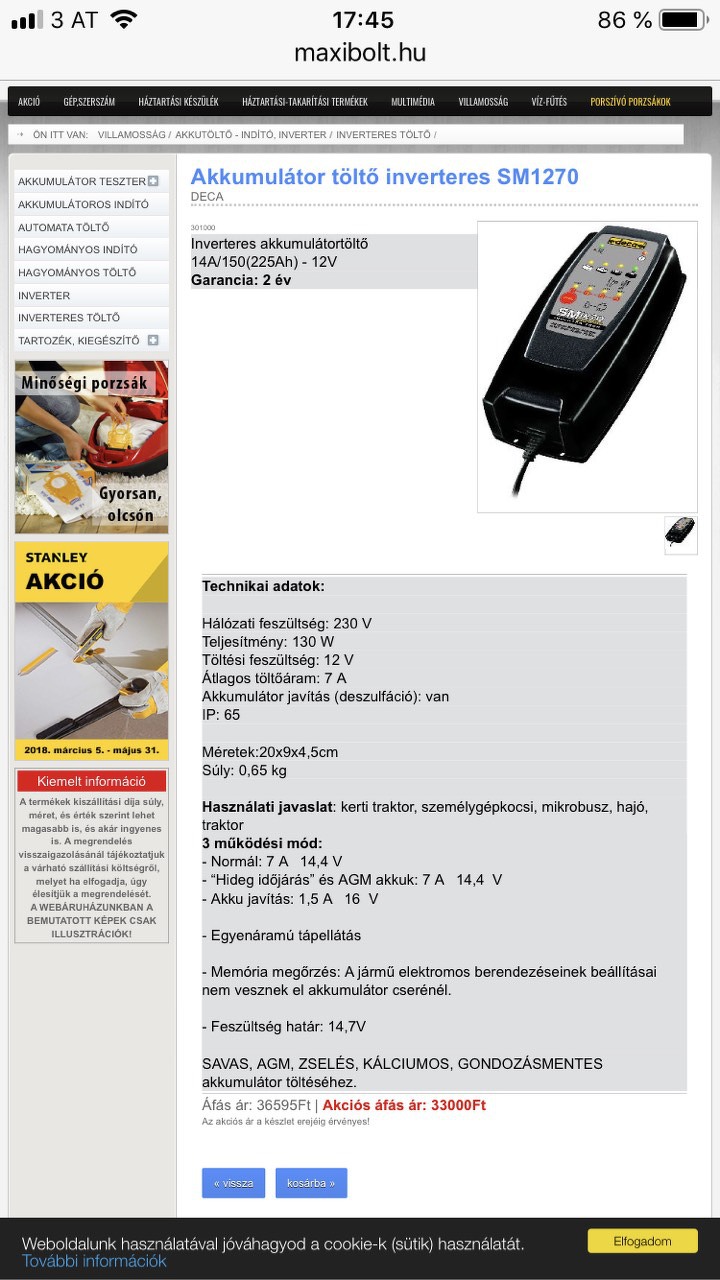This screenshot has width=720, height=1280.
Task: Open the GÉP,SZERSZÁM category
Action: tap(89, 102)
